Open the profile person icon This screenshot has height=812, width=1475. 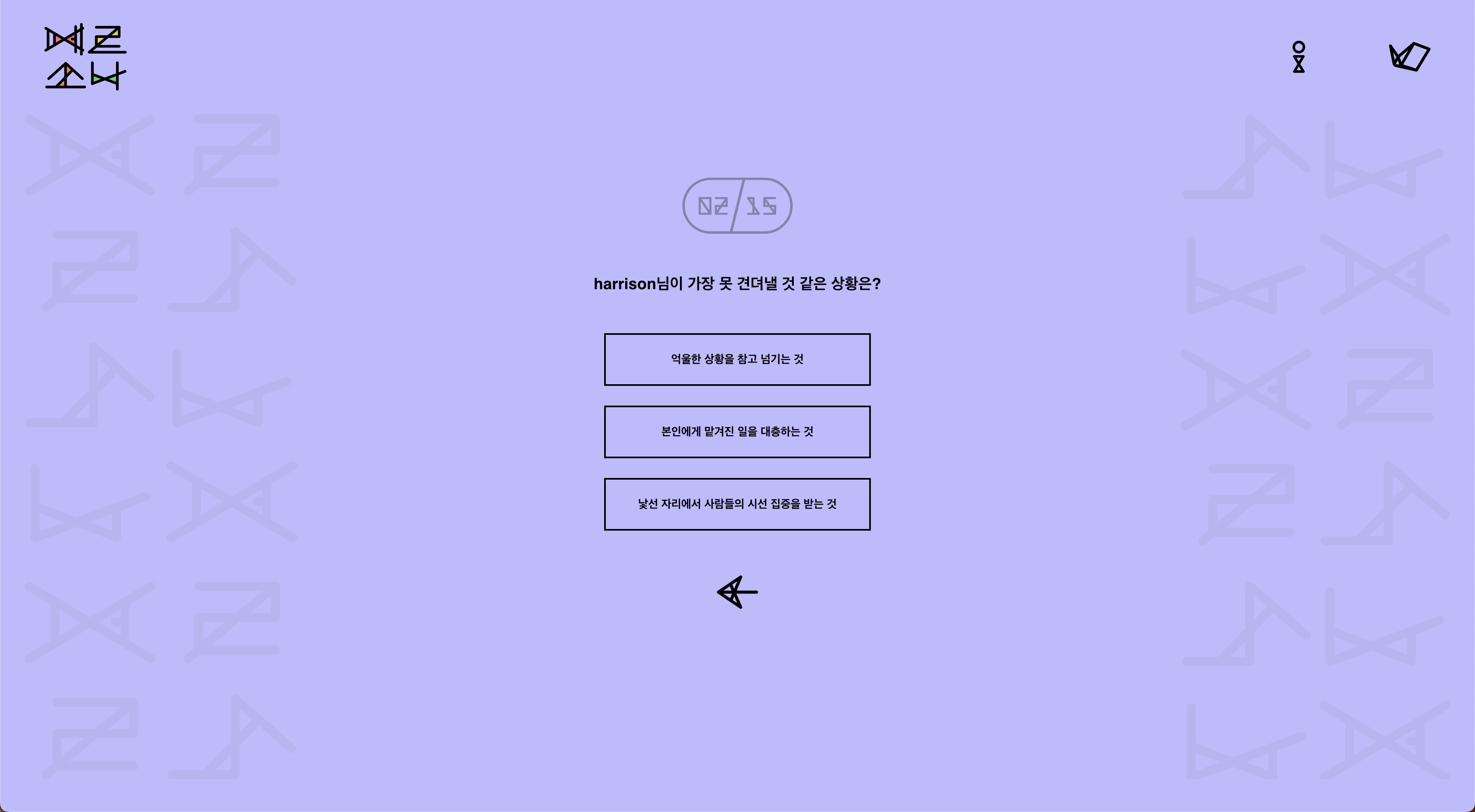pos(1298,57)
